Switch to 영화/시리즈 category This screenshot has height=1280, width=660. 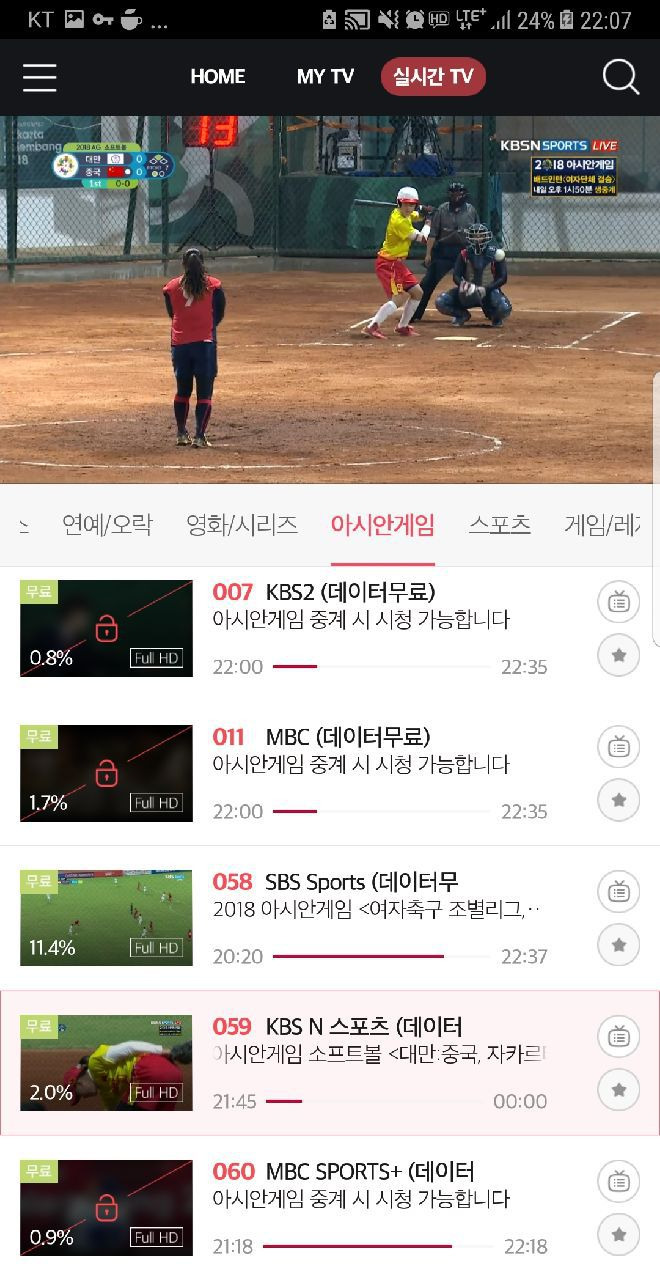point(242,524)
